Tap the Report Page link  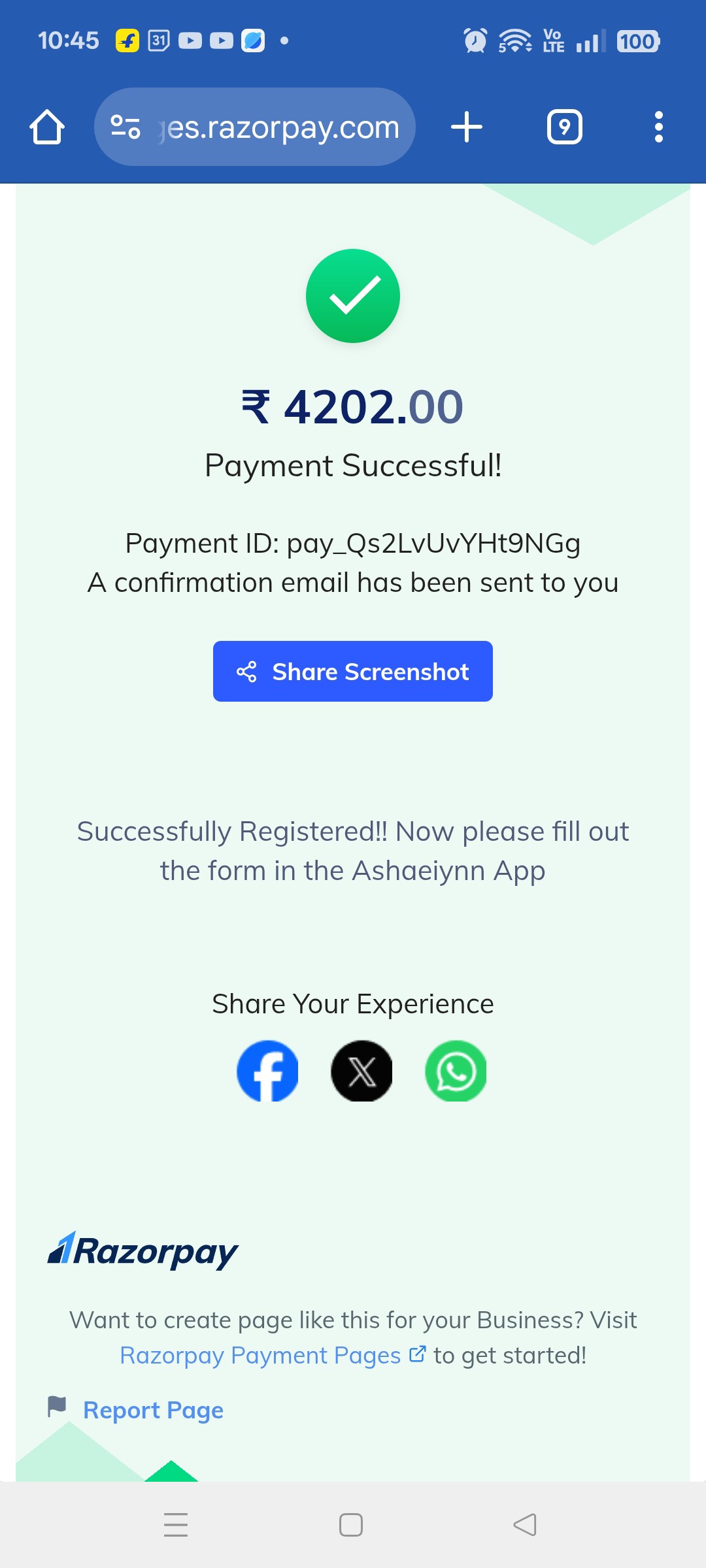153,1410
